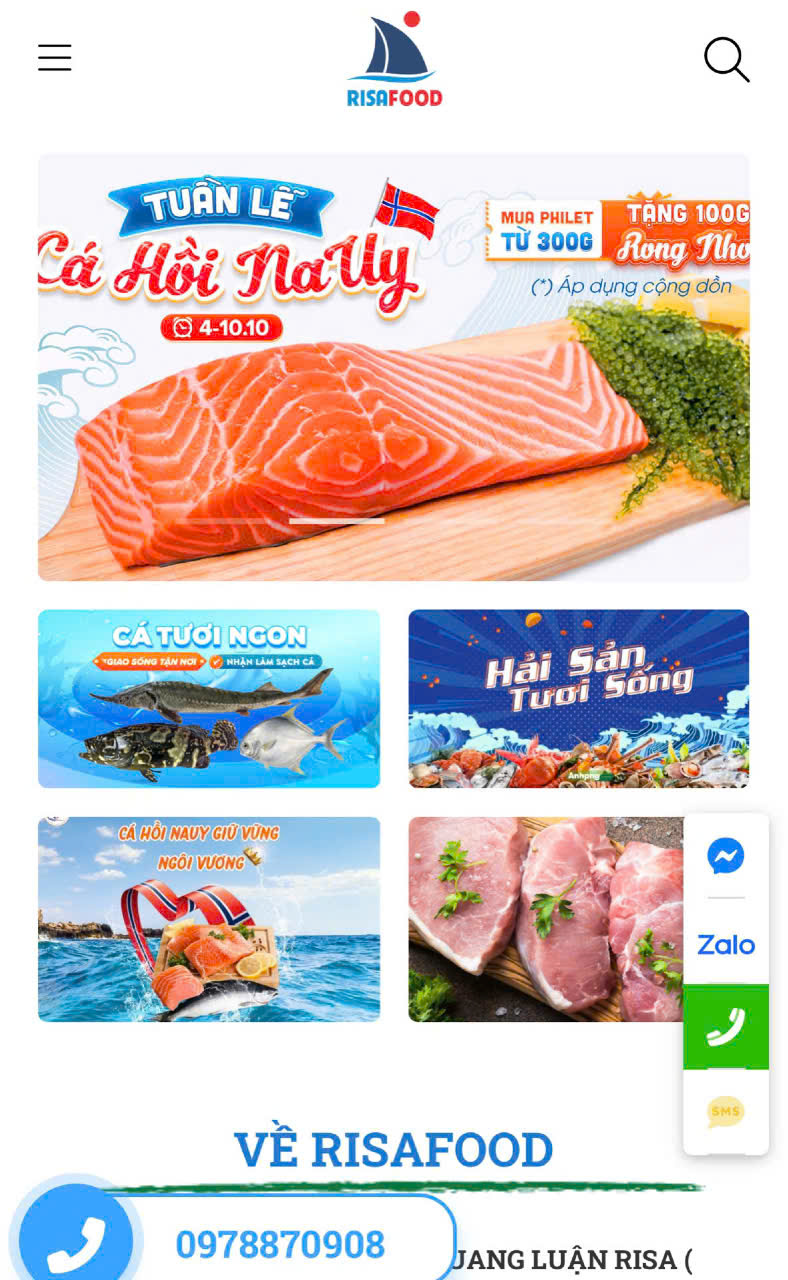The height and width of the screenshot is (1280, 788).
Task: Send an SMS to the shop
Action: tap(726, 1112)
